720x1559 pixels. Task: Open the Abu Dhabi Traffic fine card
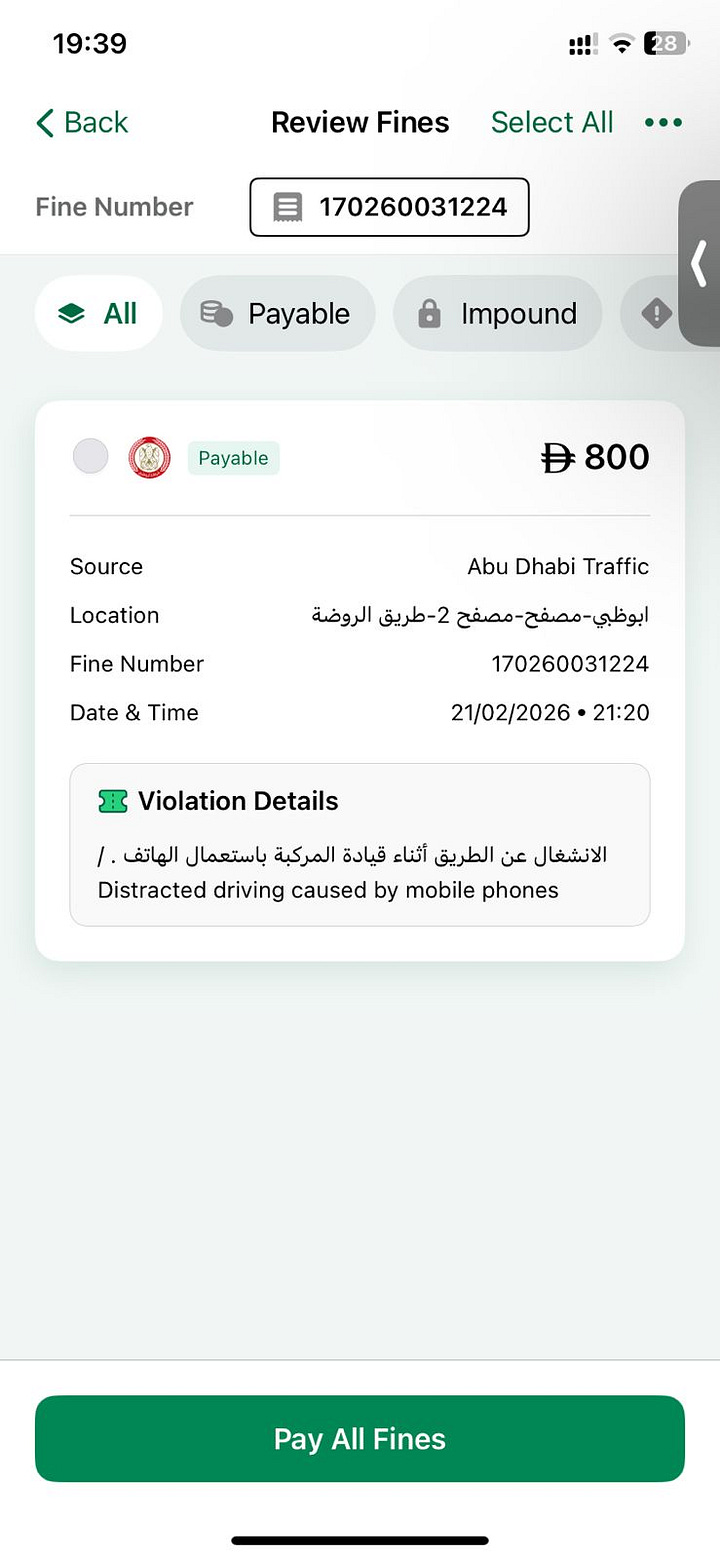[x=360, y=681]
